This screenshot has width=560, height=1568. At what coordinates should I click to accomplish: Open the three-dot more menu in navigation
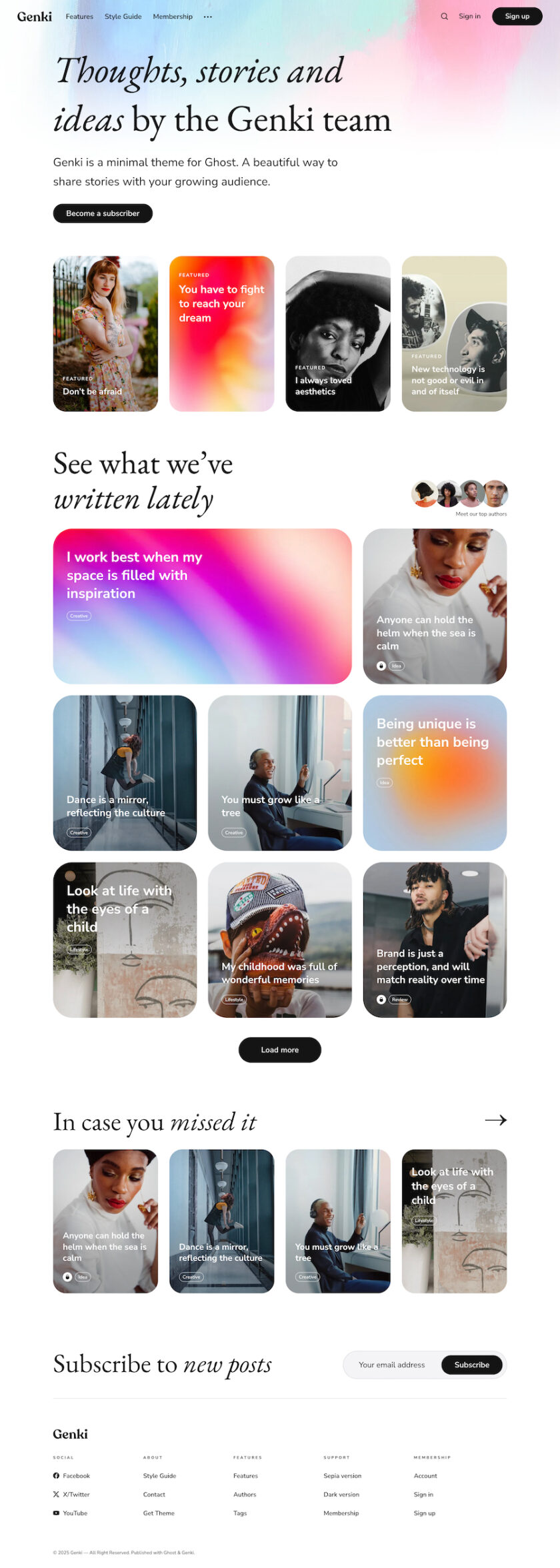pyautogui.click(x=208, y=17)
